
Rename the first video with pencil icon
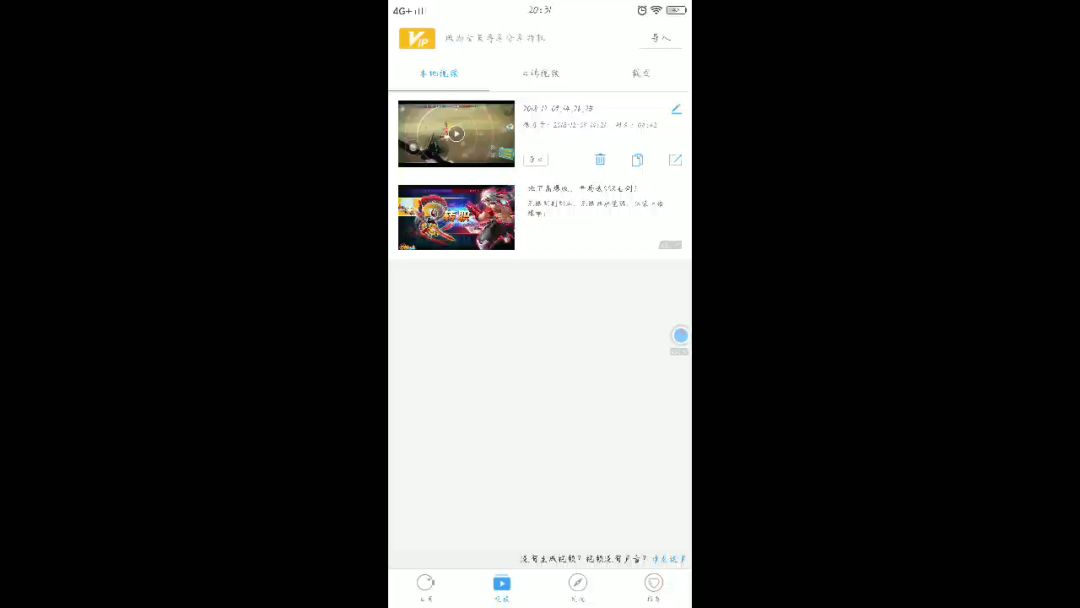pyautogui.click(x=676, y=109)
